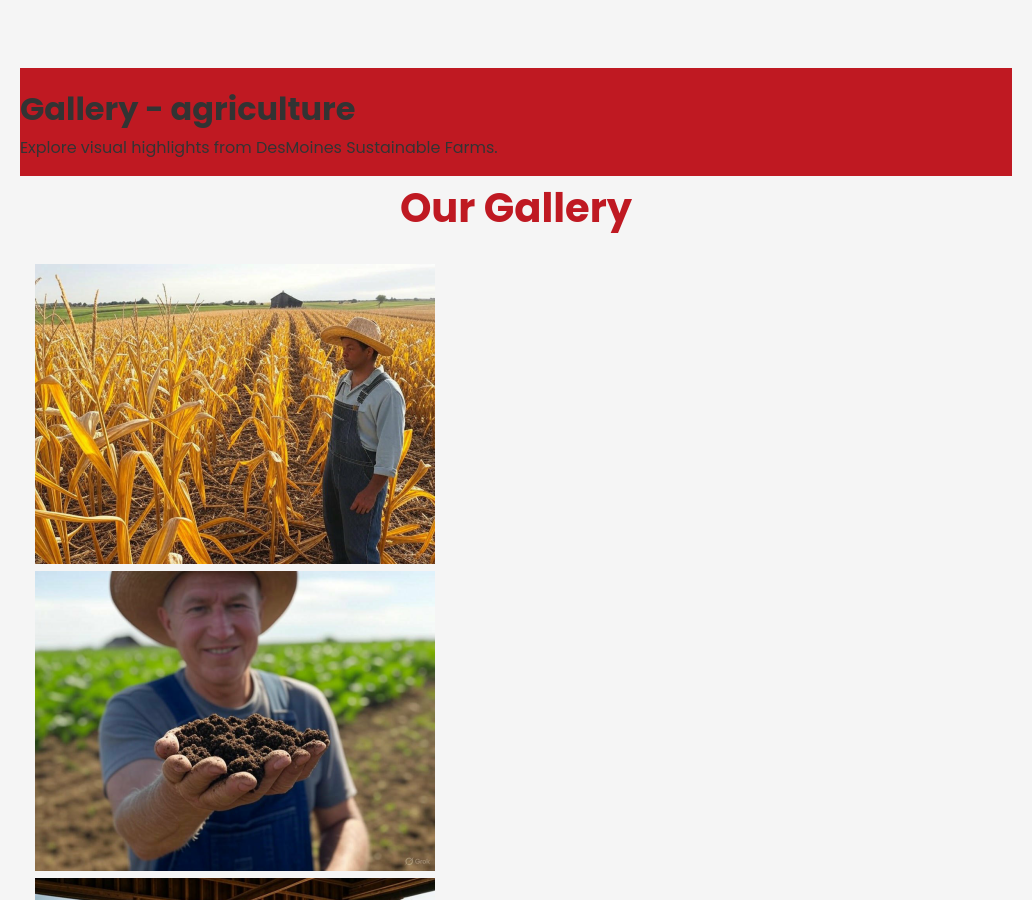Open the cornfield farmer gallery photo
This screenshot has width=1032, height=900.
(x=235, y=414)
